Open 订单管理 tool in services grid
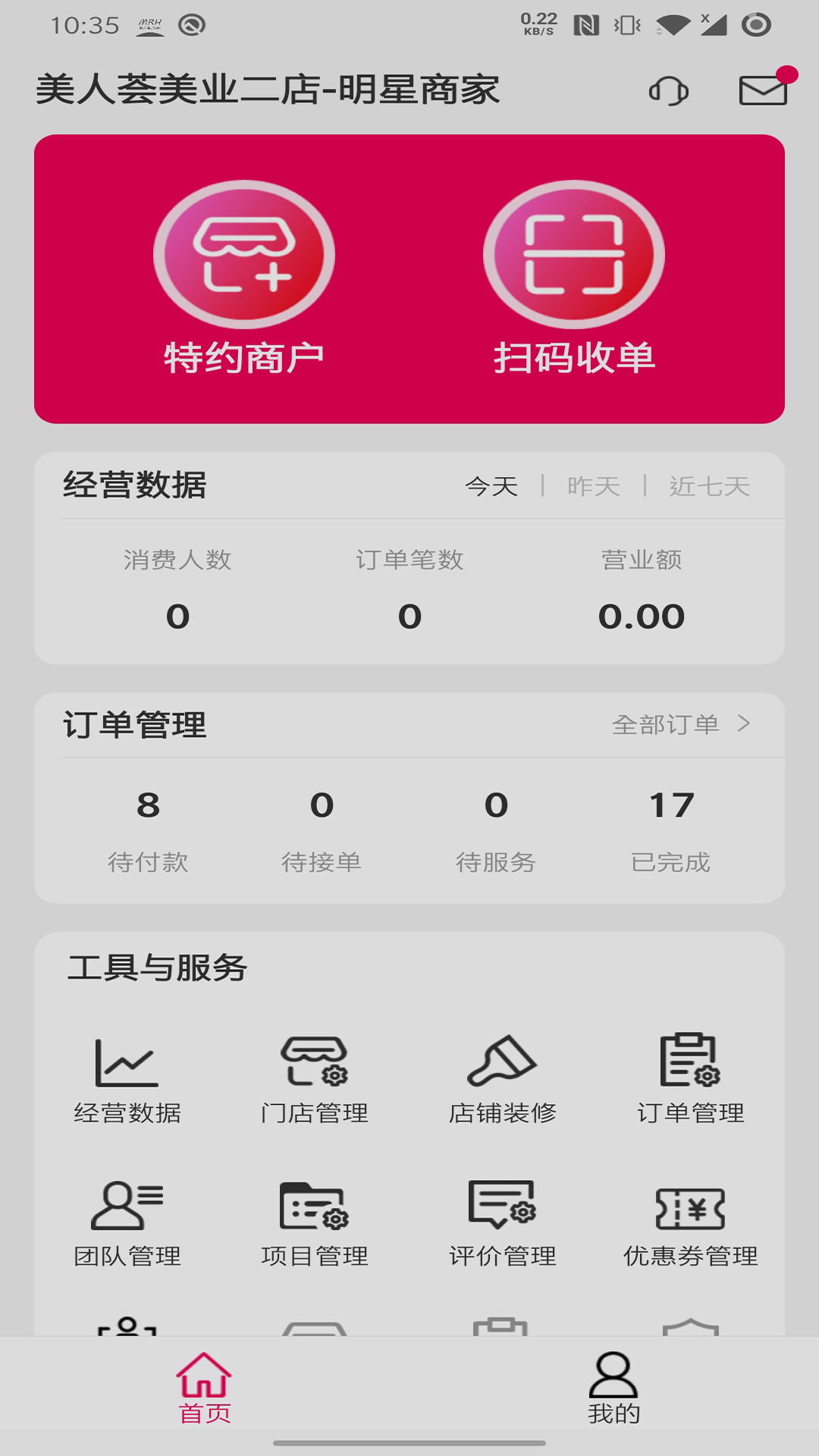The image size is (819, 1456). coord(690,1078)
